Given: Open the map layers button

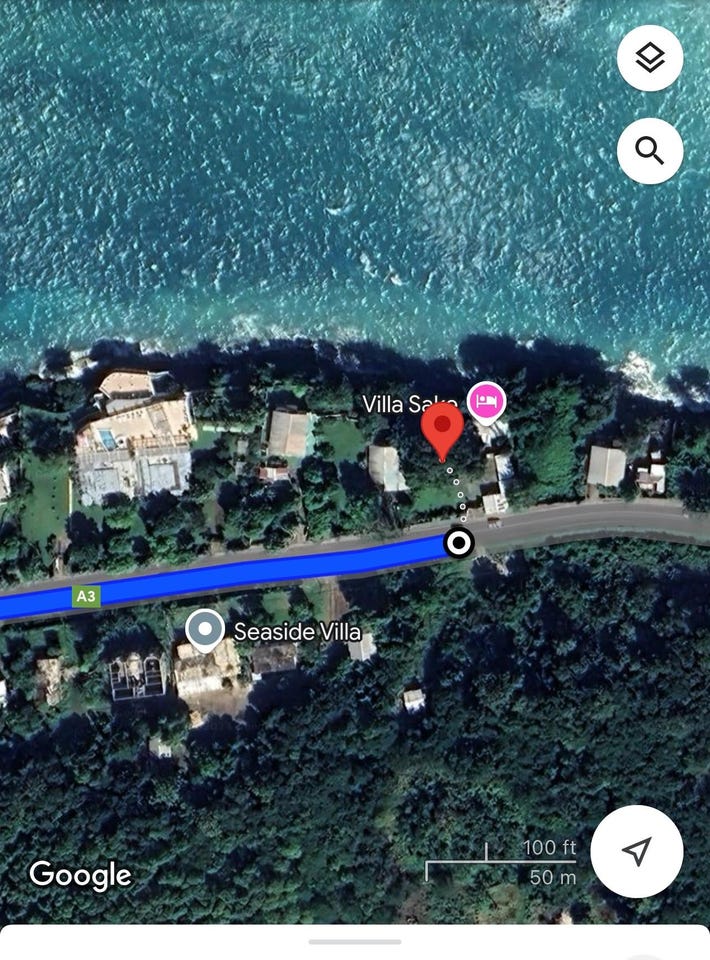Looking at the screenshot, I should (x=650, y=59).
